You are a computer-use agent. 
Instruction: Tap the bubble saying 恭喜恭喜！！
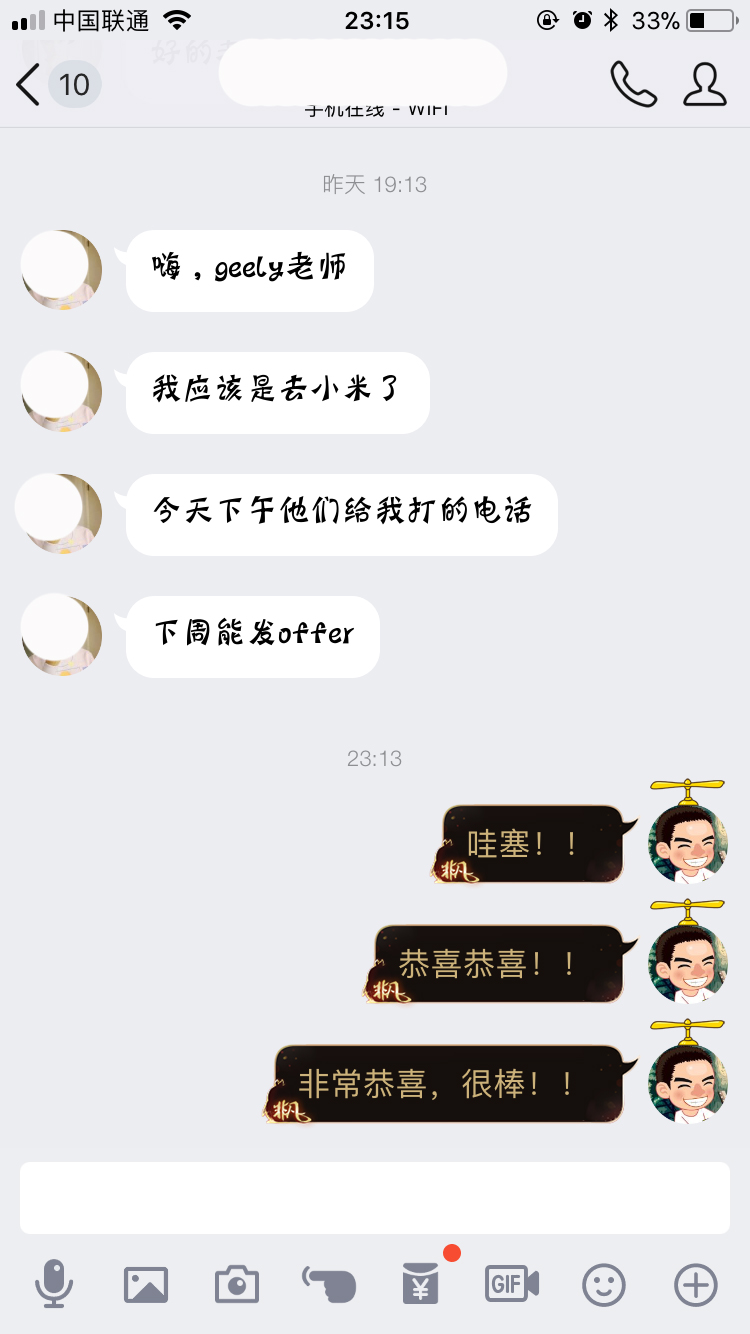[500, 963]
